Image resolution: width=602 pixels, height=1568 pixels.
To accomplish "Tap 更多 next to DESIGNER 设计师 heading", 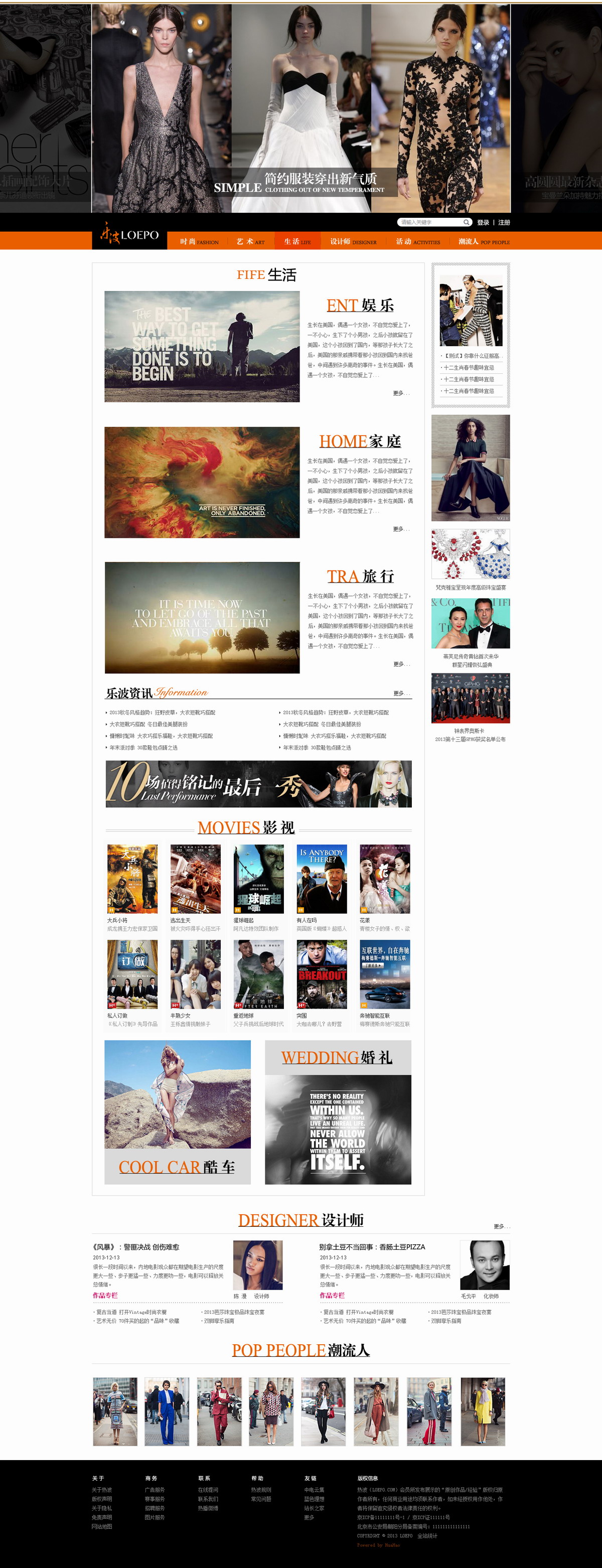I will pos(502,1226).
